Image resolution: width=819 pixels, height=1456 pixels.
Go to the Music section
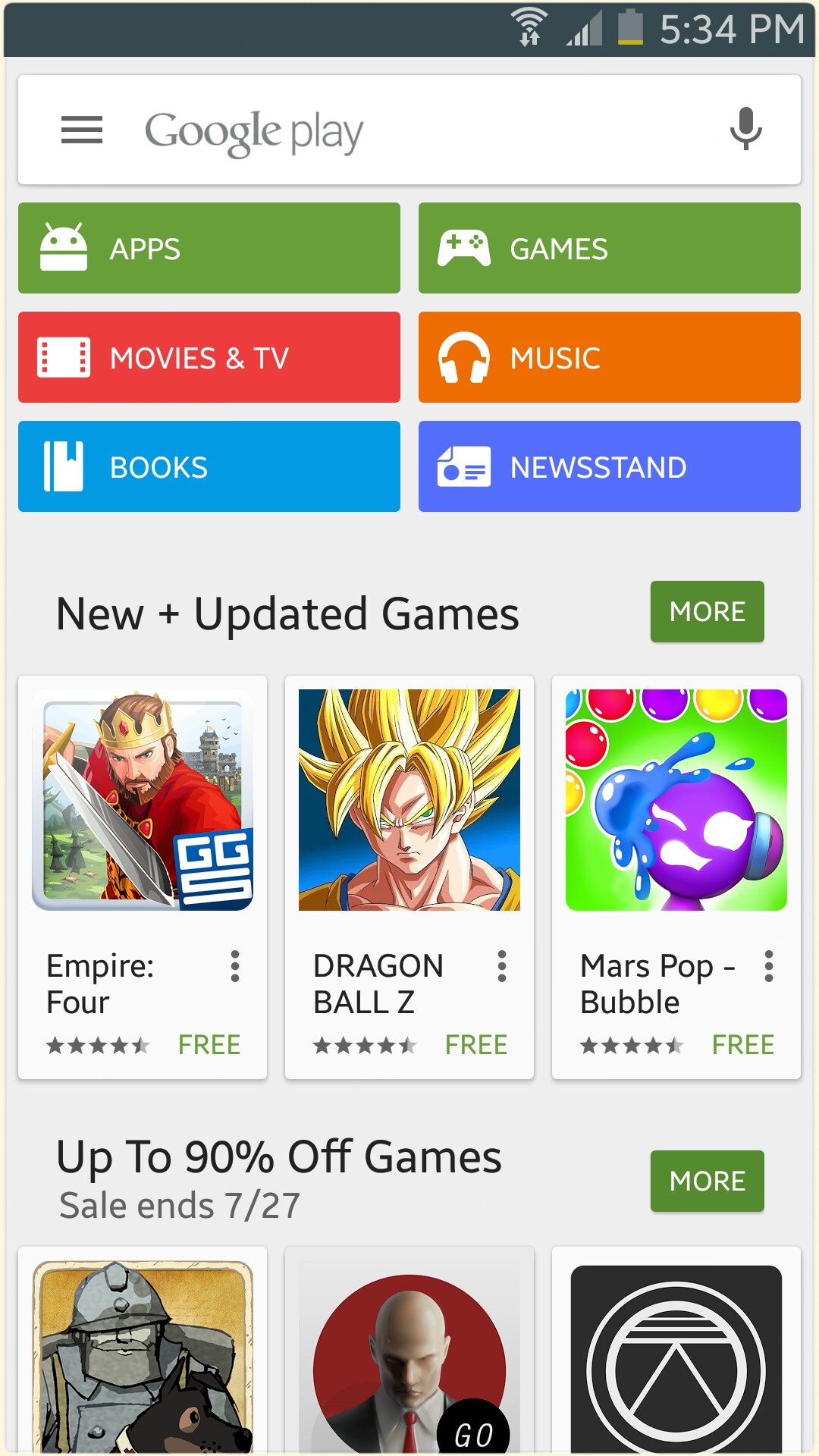(x=609, y=357)
